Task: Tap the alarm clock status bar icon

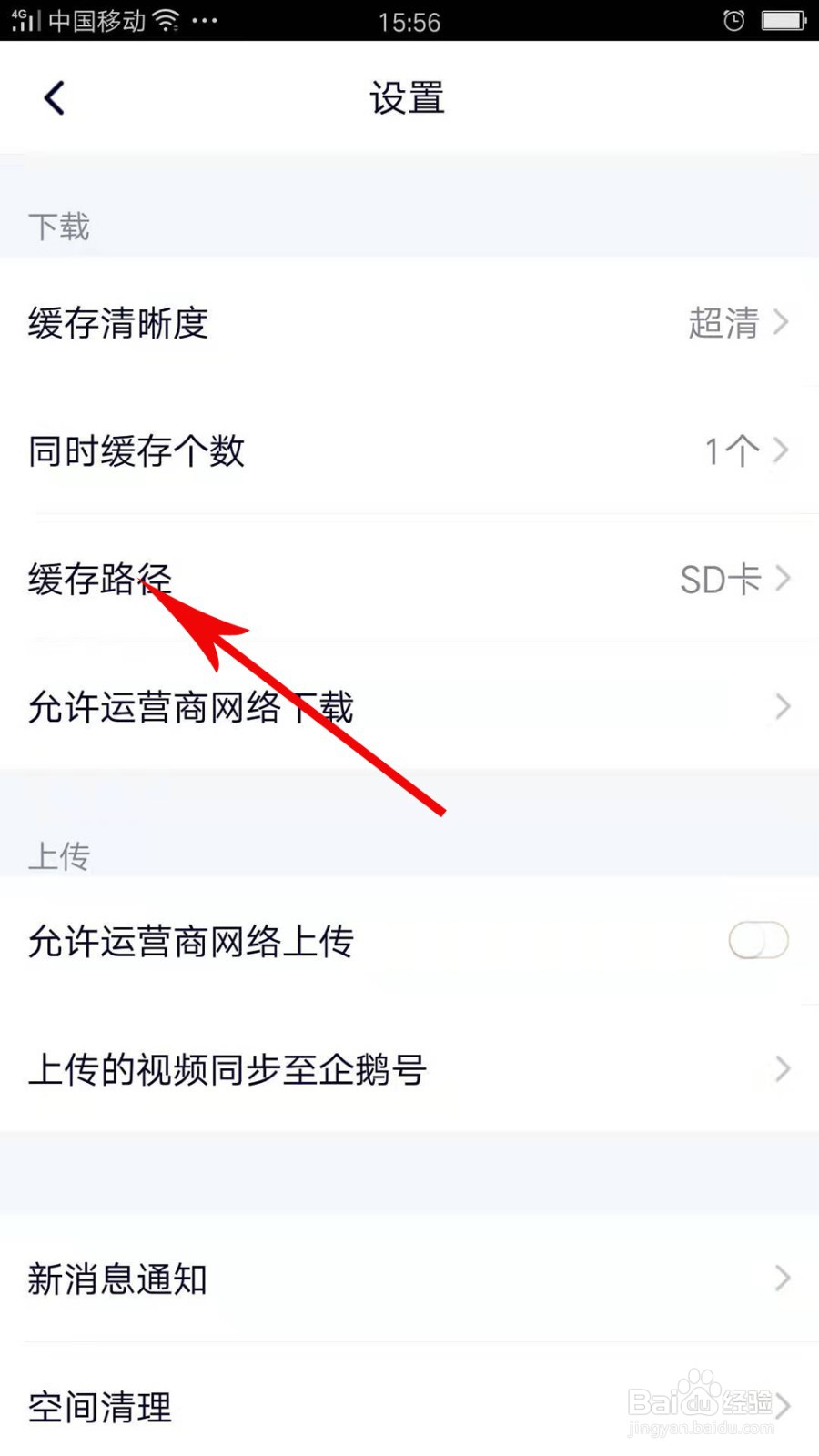Action: pyautogui.click(x=733, y=20)
